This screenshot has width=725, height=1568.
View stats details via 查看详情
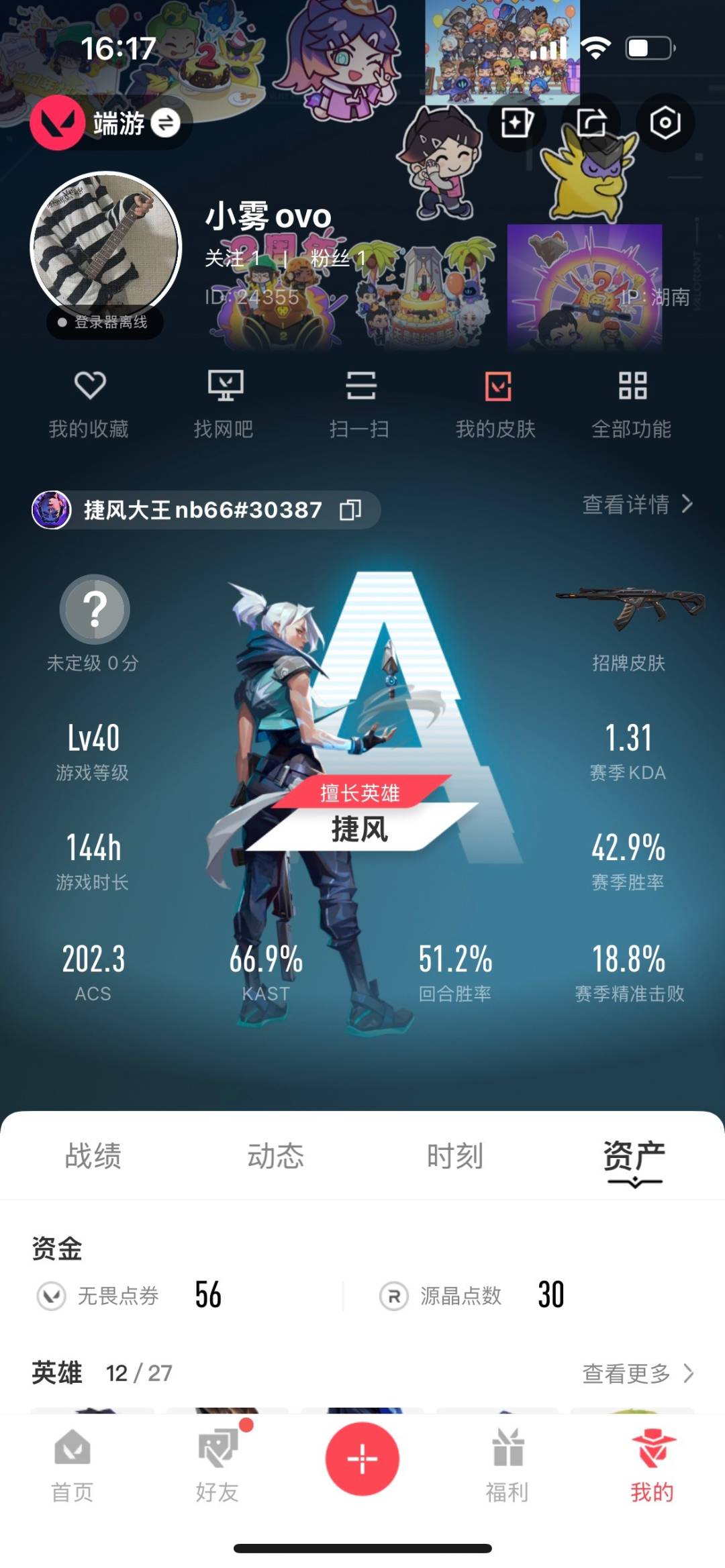[x=636, y=504]
